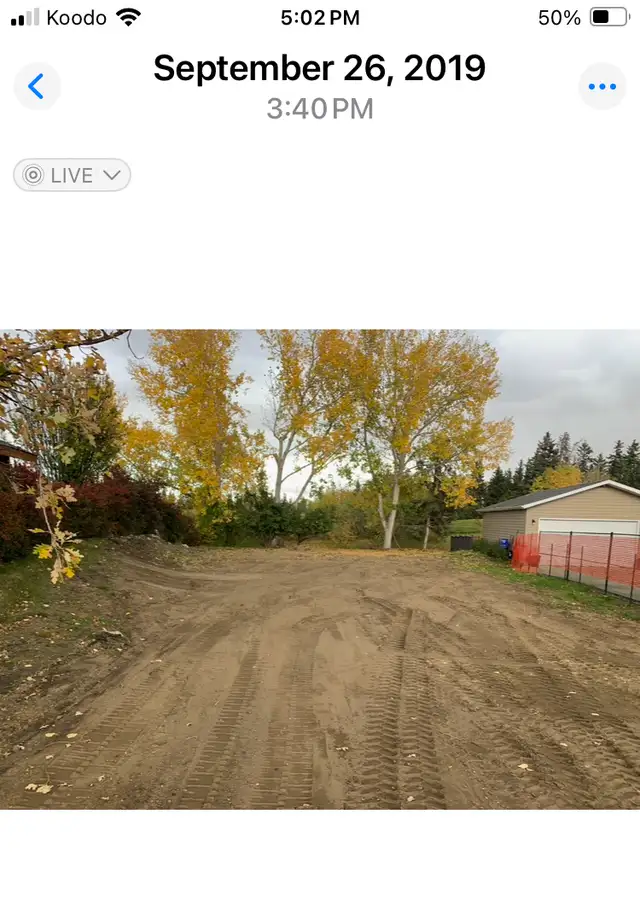Open the three-dots more options menu
Screen dimensions: 640x907
pos(602,87)
